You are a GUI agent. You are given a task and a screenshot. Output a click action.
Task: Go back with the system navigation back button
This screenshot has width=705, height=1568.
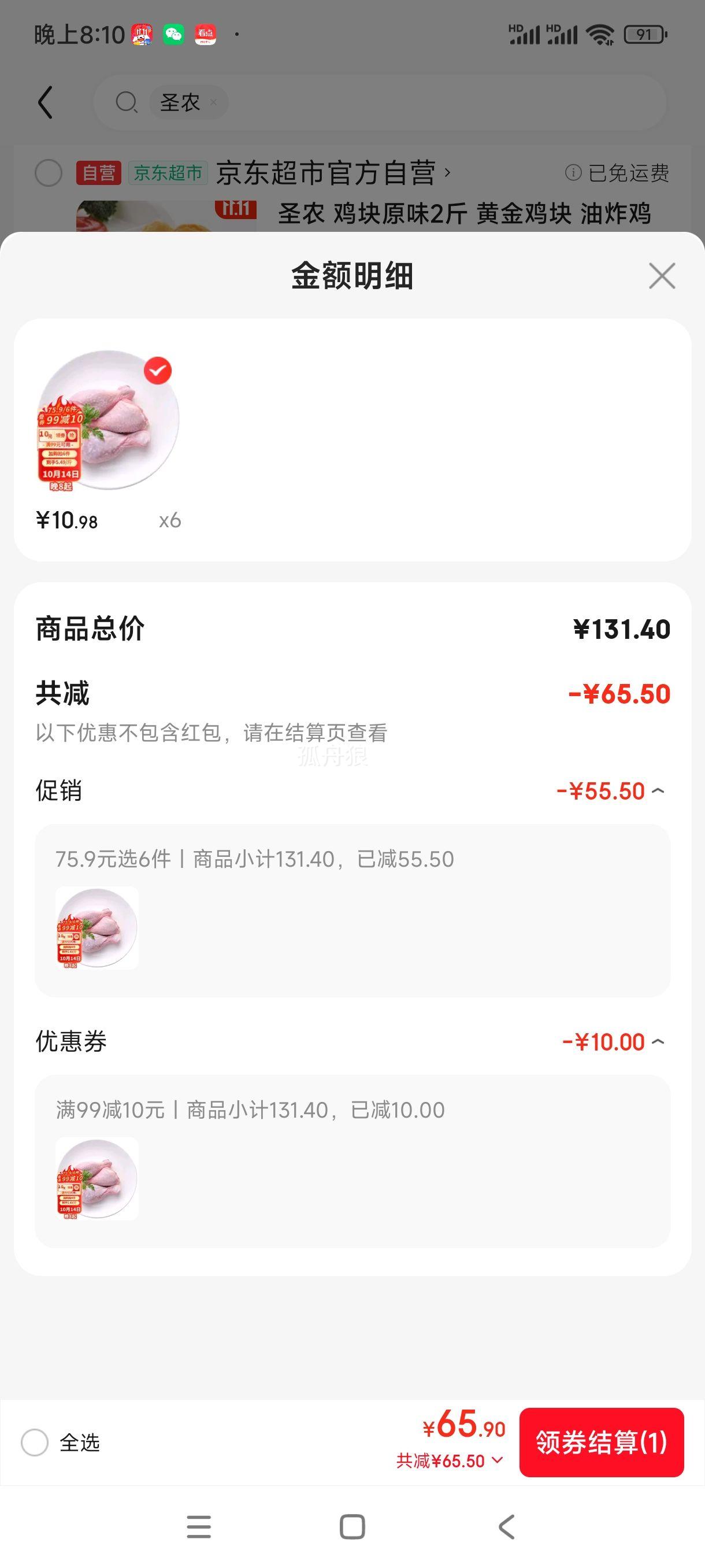click(506, 1526)
